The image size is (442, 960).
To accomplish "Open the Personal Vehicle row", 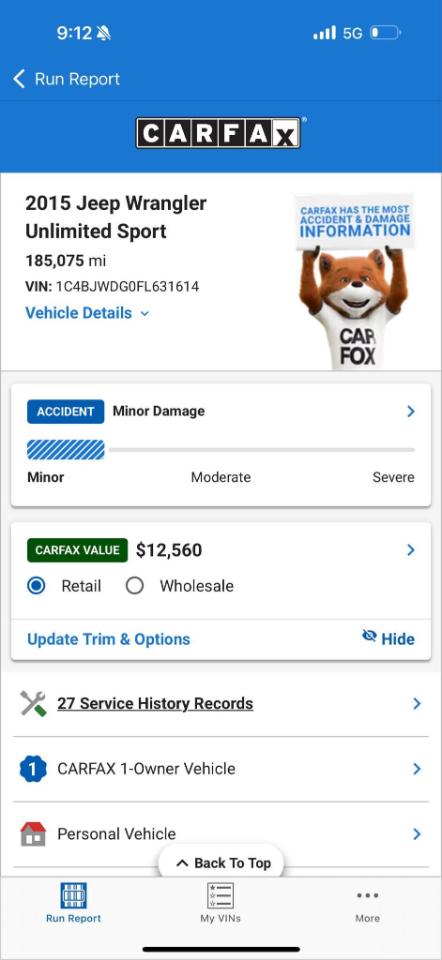I will (x=220, y=834).
